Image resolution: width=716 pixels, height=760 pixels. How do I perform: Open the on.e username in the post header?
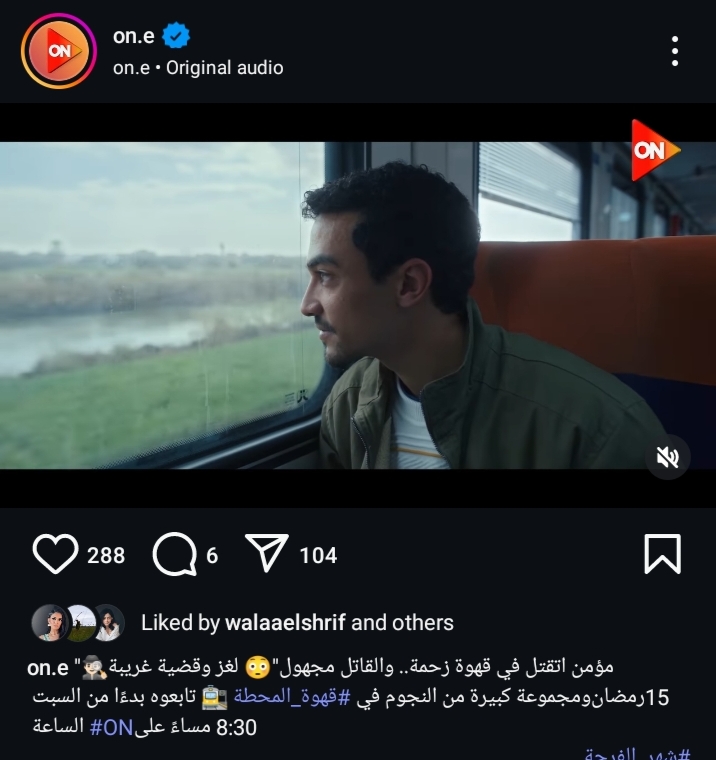pyautogui.click(x=132, y=36)
